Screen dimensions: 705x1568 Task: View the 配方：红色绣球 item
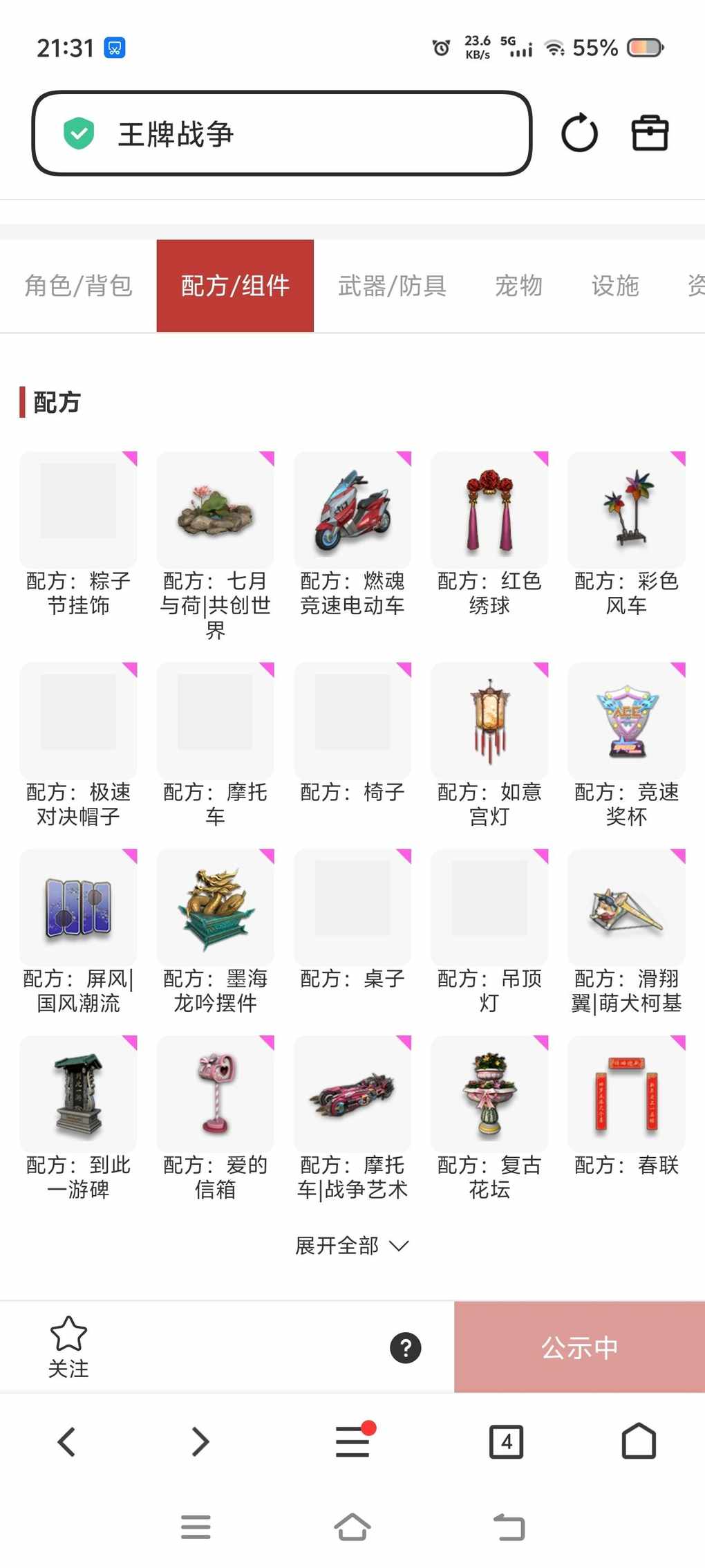point(489,512)
